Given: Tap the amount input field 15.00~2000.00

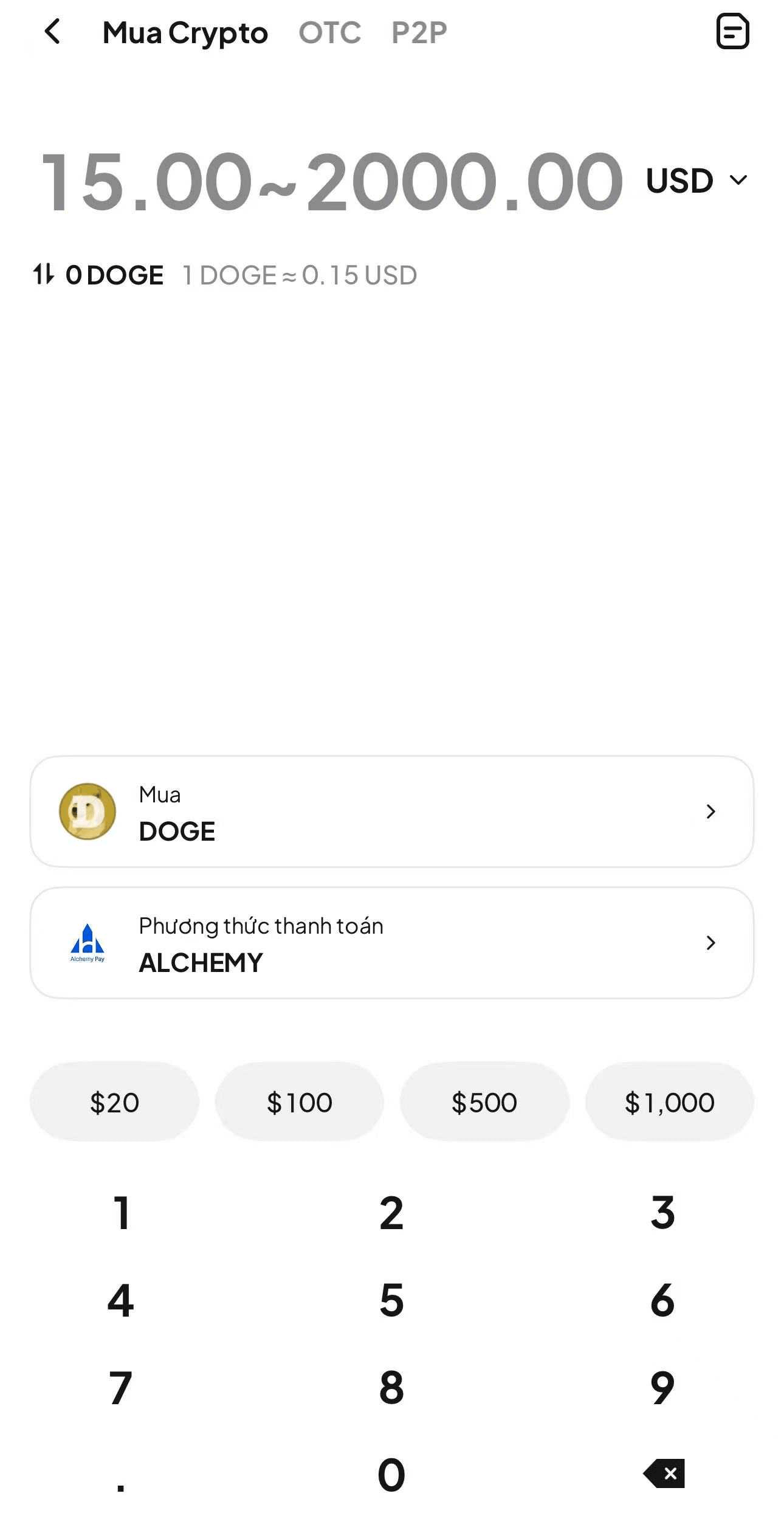Looking at the screenshot, I should tap(331, 182).
